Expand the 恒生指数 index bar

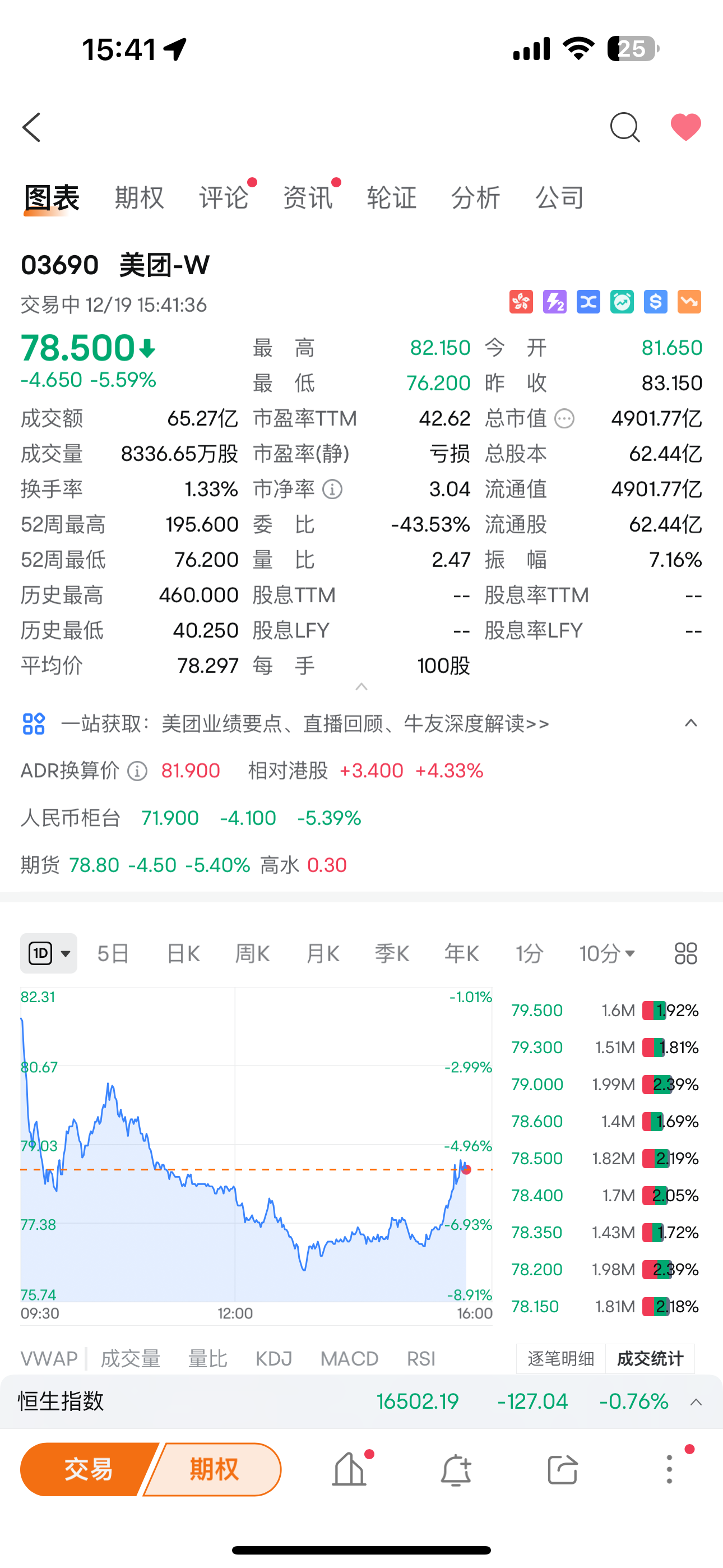(x=696, y=1402)
